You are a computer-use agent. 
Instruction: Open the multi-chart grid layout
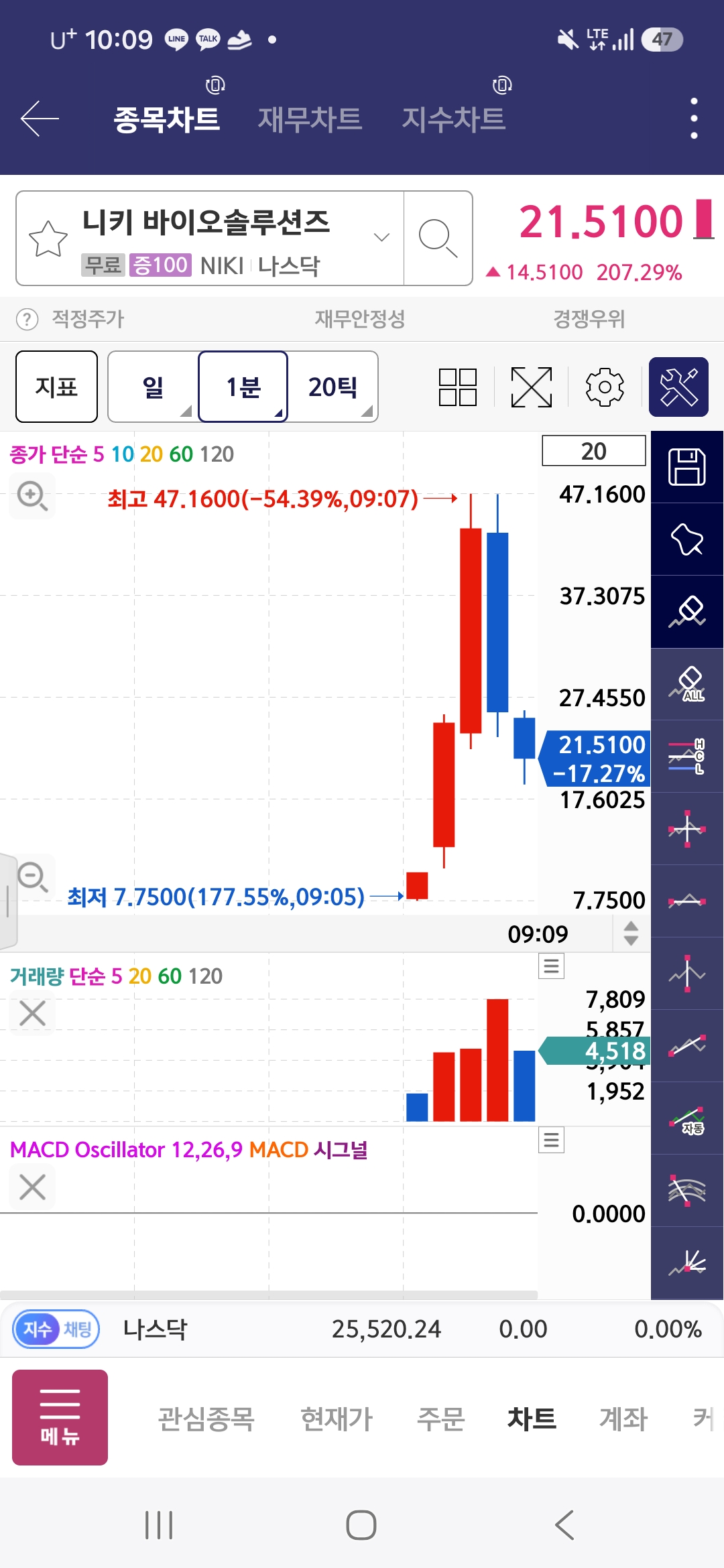[x=458, y=387]
